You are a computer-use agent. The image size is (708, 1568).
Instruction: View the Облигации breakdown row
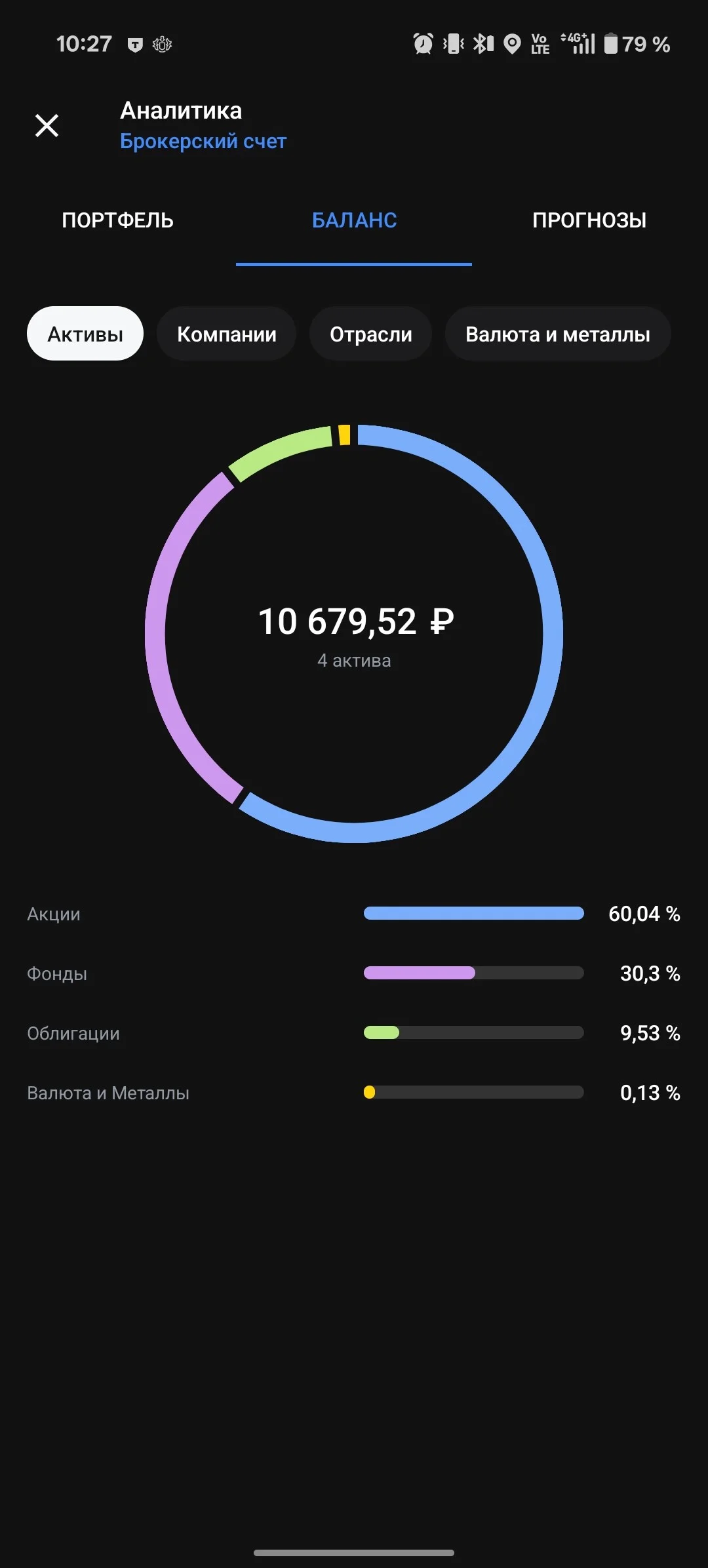coord(354,1033)
